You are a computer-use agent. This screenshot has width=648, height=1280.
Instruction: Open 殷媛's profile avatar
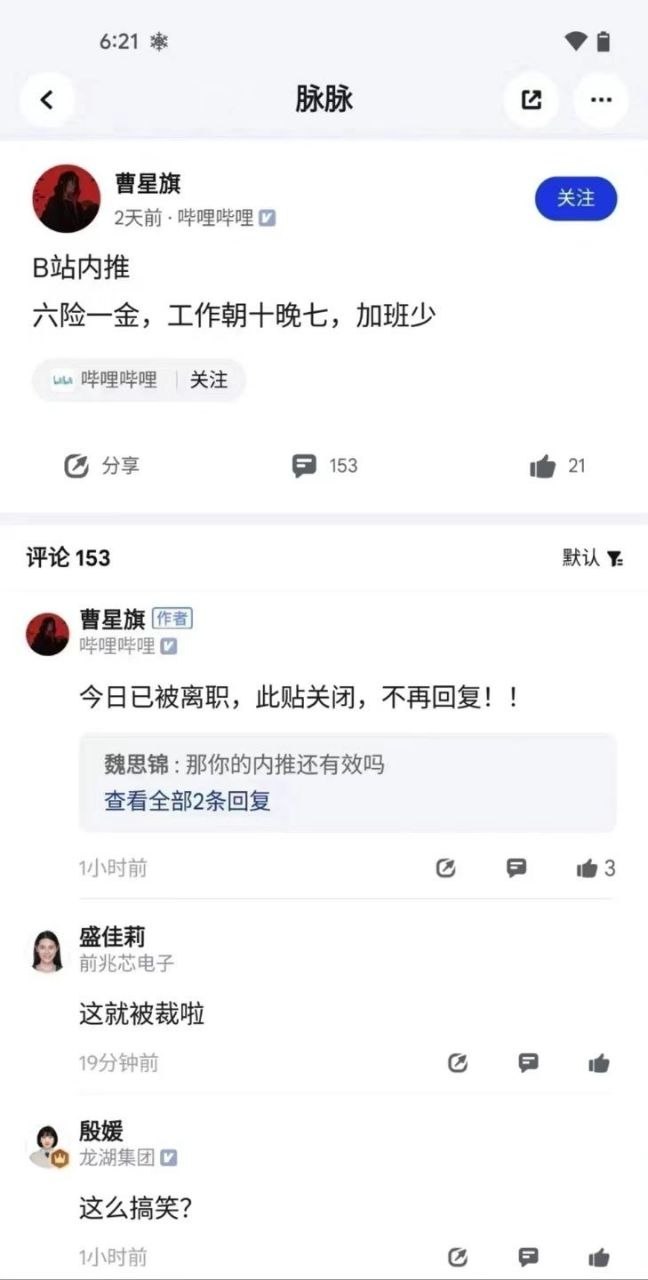[x=48, y=1145]
